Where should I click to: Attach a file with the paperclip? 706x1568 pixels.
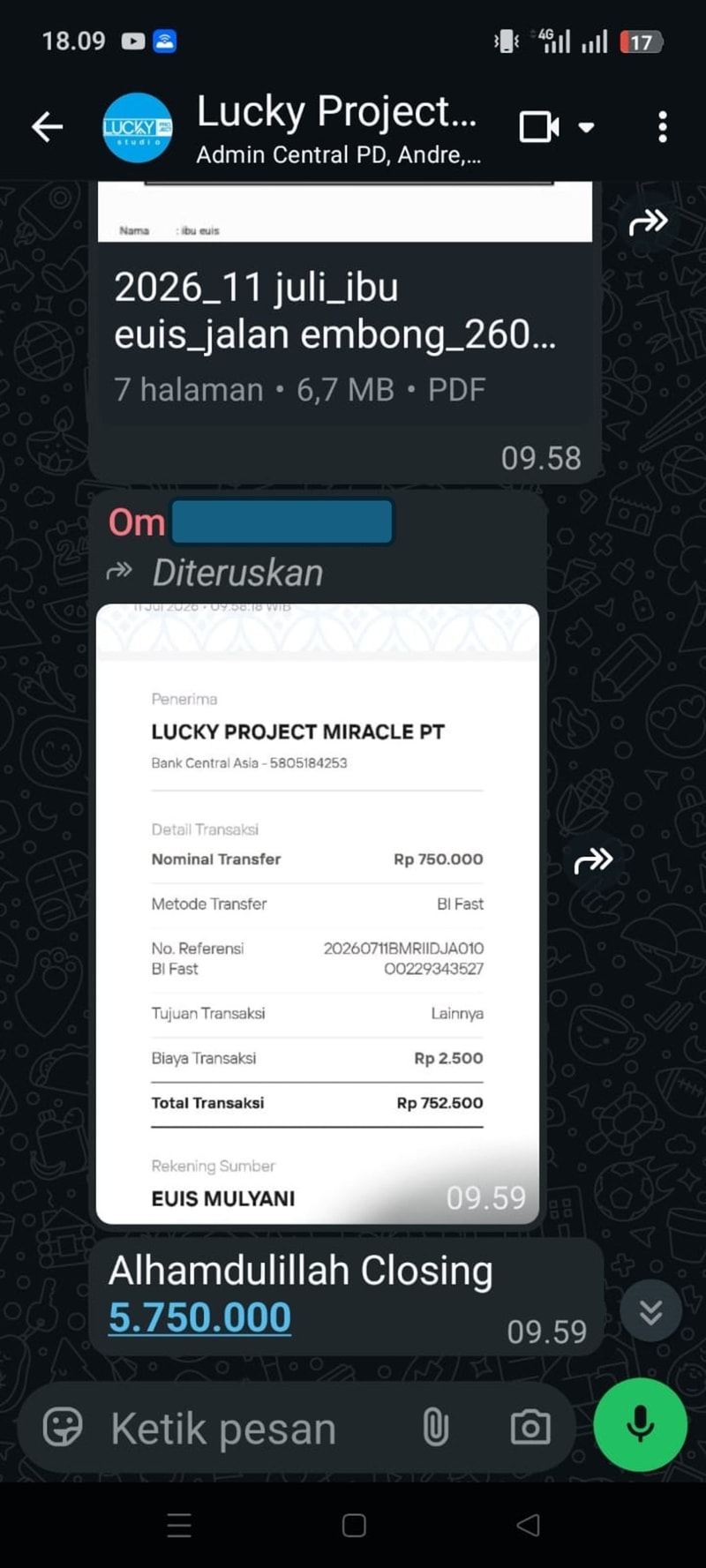pos(436,1427)
